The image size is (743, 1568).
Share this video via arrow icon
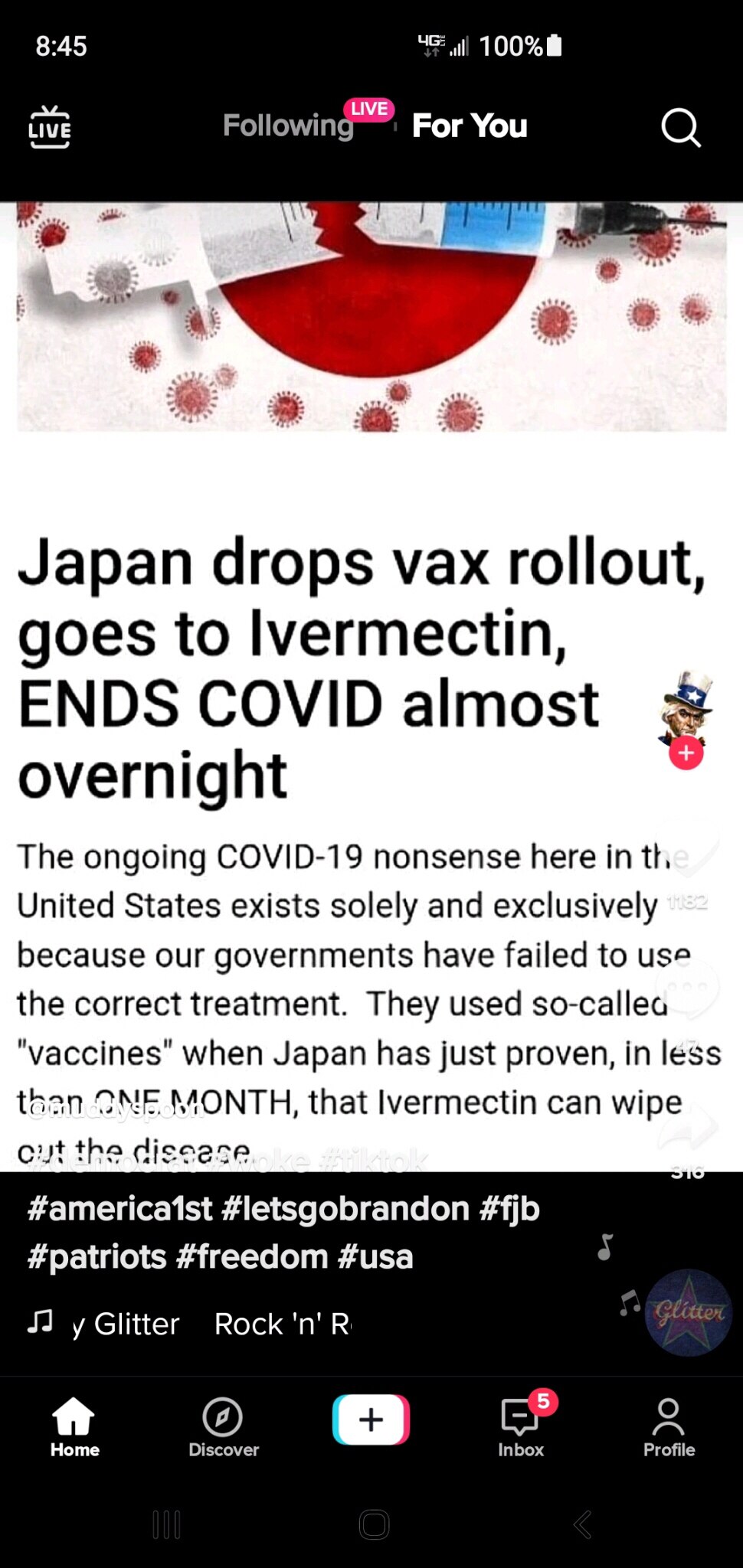687,1125
